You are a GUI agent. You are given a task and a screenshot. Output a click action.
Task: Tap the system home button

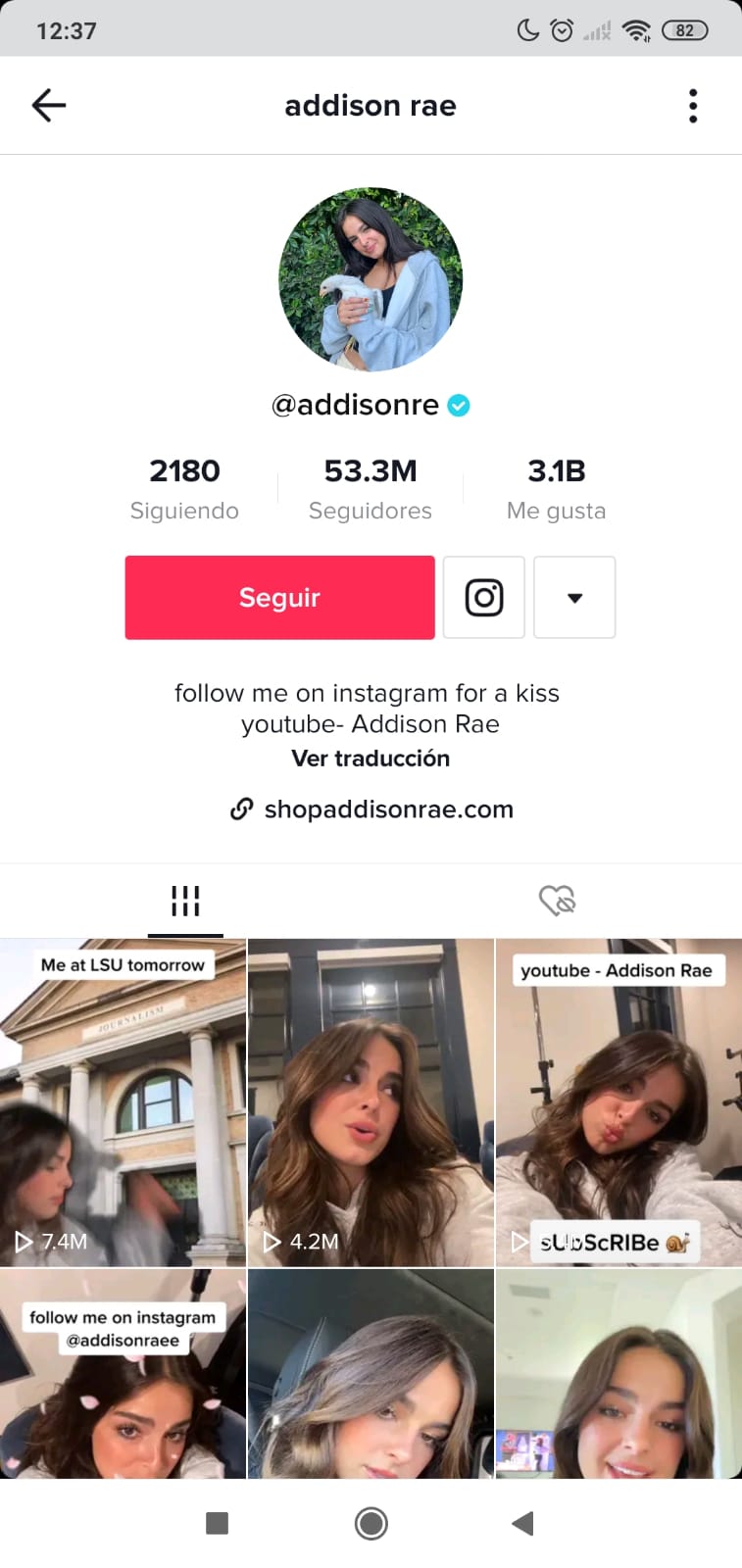(x=371, y=1523)
